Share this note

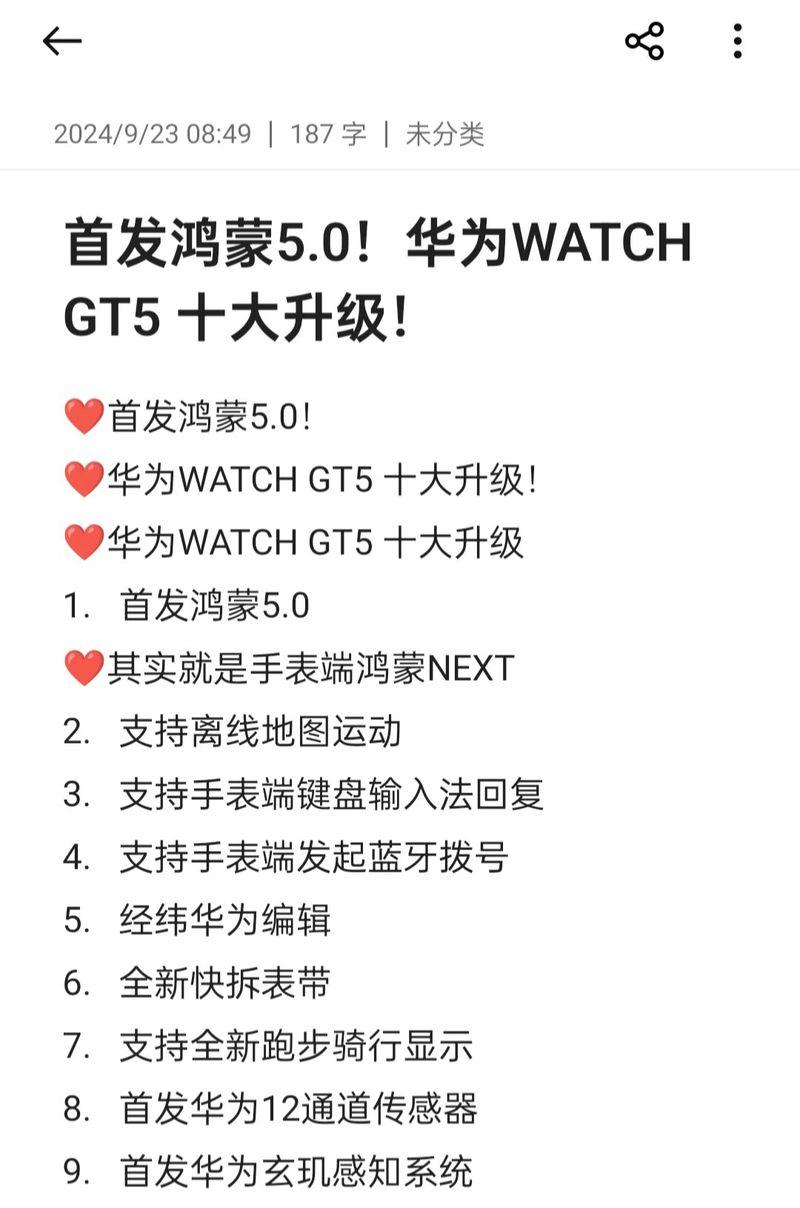[x=644, y=41]
